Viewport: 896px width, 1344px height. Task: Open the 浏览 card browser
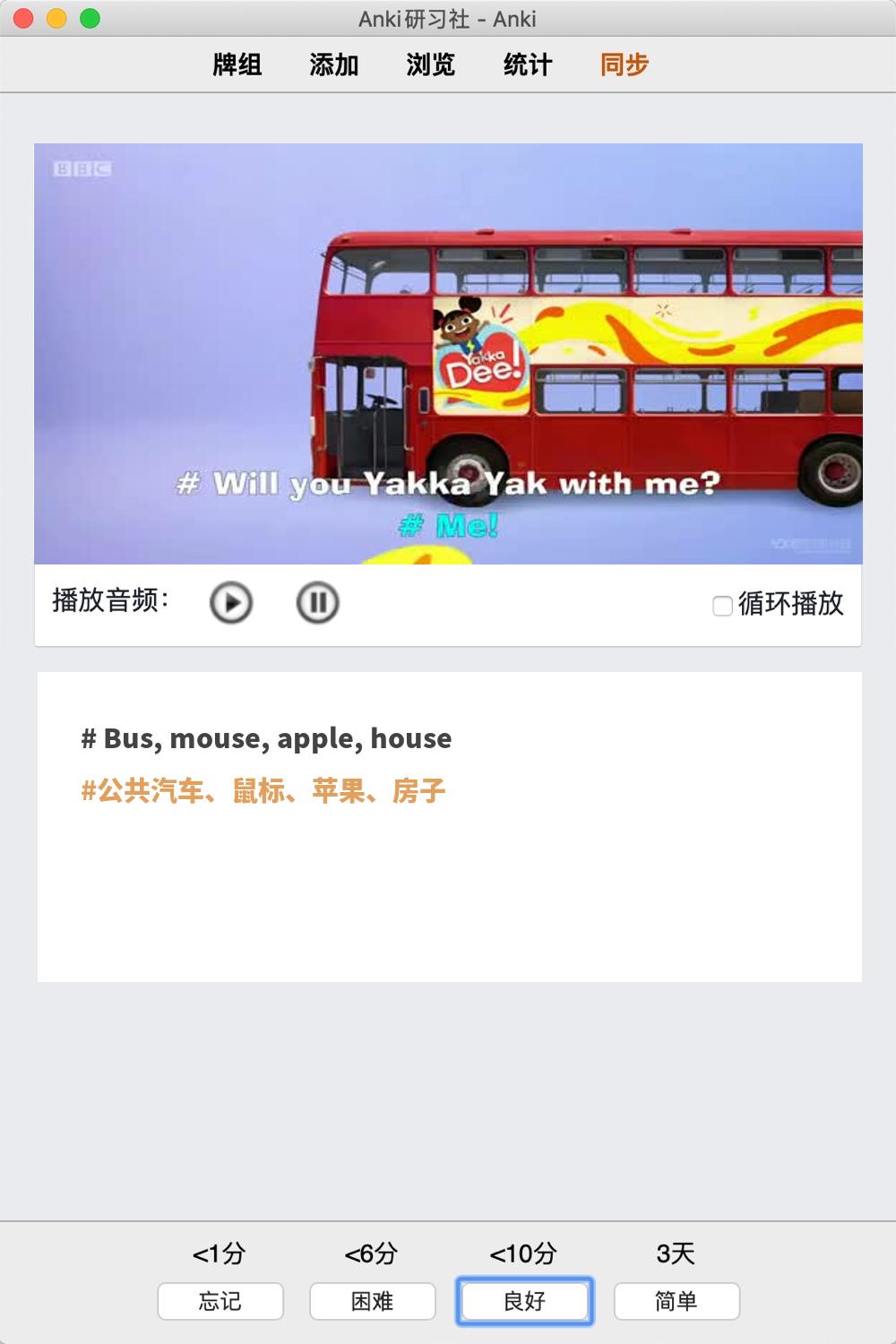coord(430,65)
